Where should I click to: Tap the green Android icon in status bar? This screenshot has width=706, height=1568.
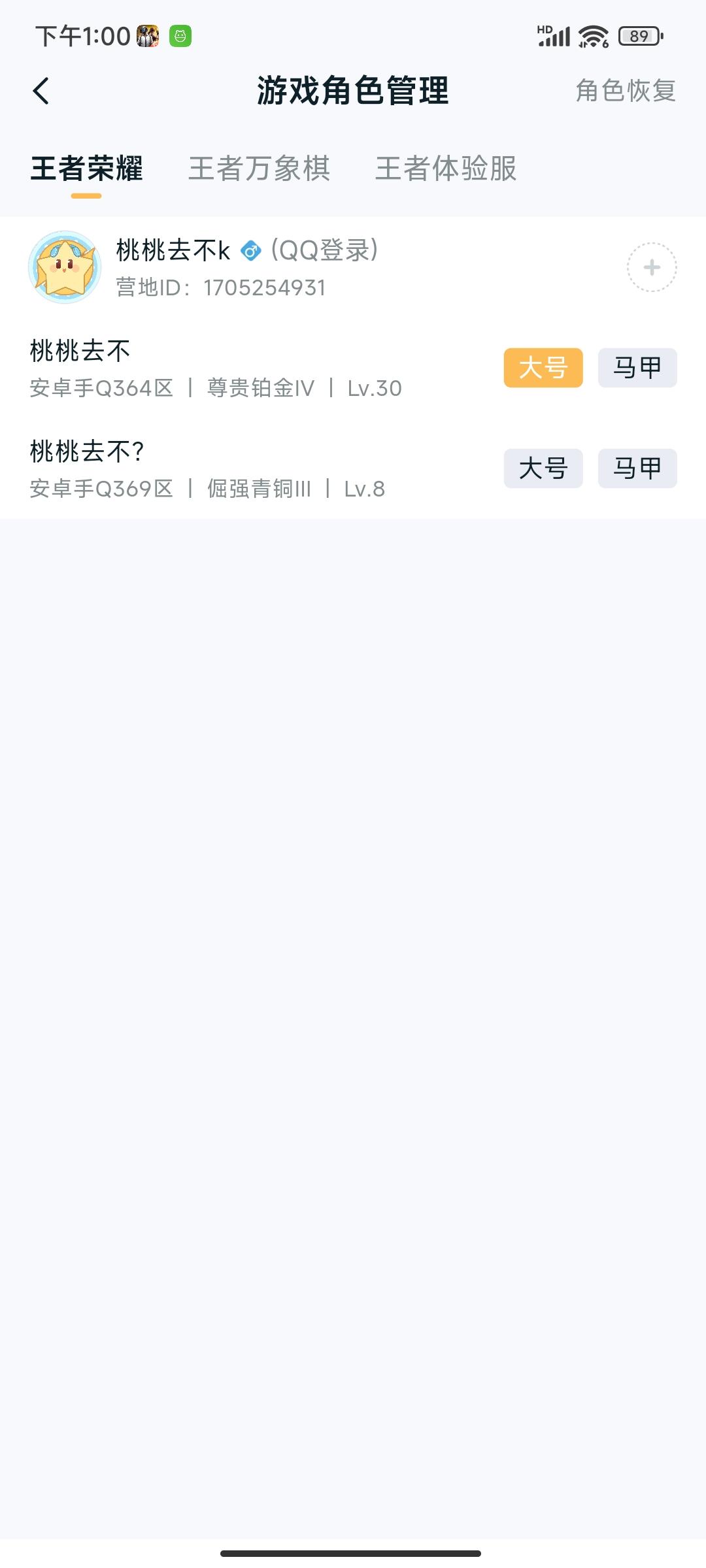(x=180, y=36)
